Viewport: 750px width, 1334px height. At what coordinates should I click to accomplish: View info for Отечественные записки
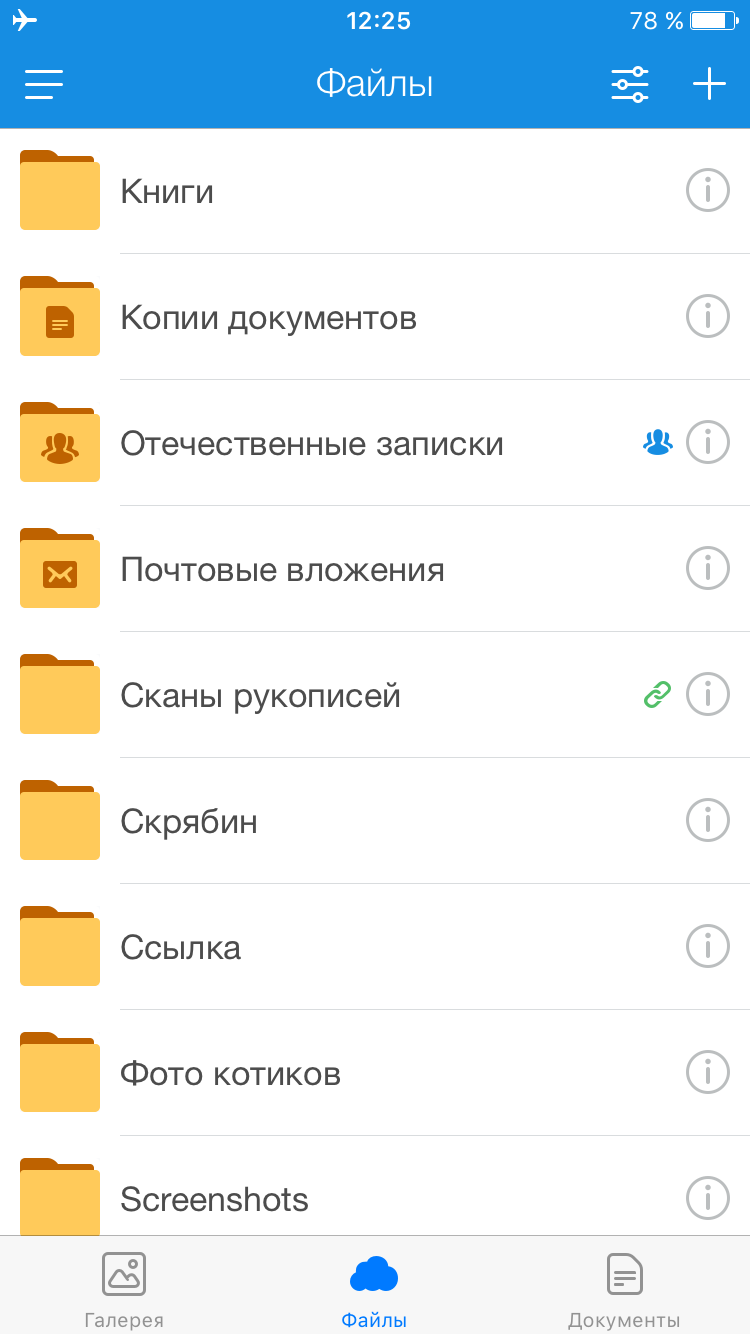coord(708,442)
